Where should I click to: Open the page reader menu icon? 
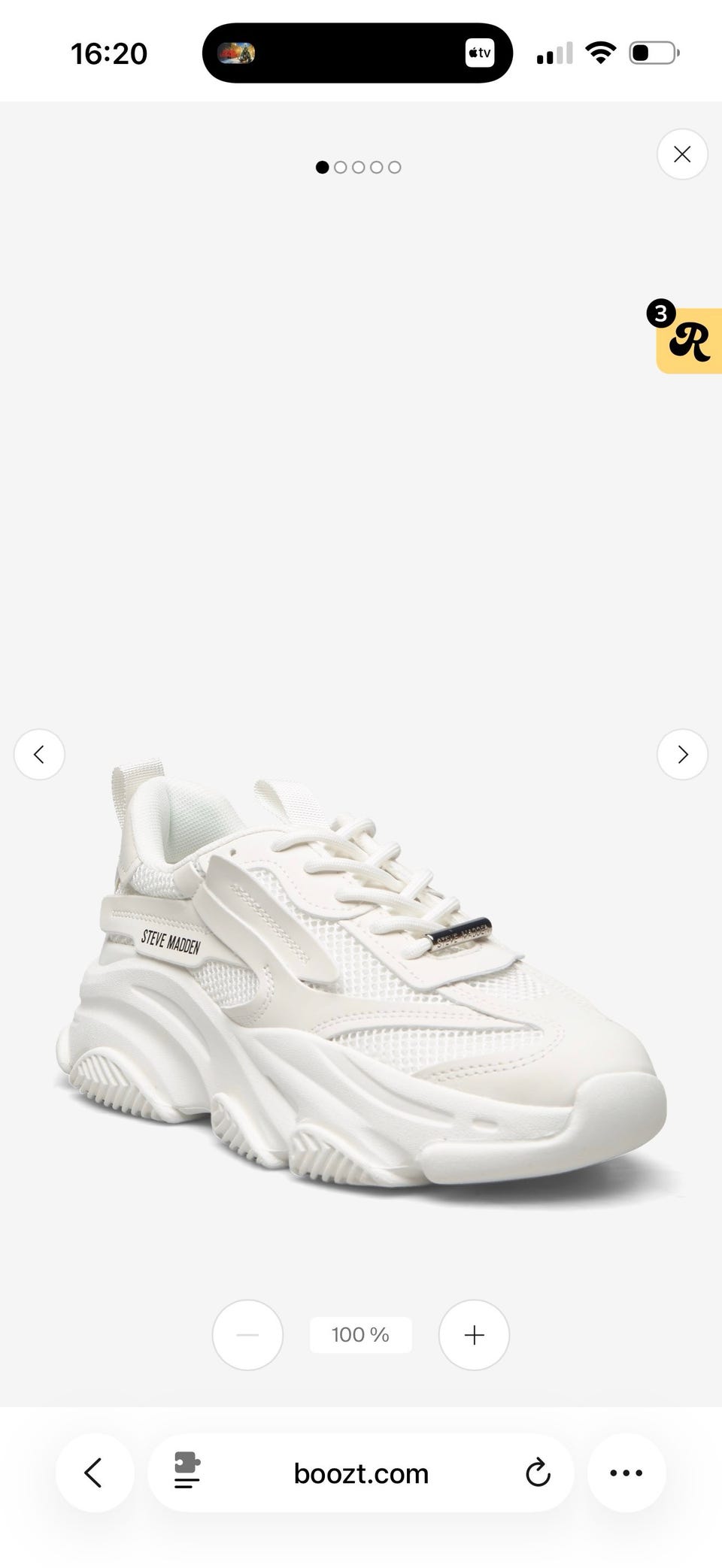point(187,1471)
